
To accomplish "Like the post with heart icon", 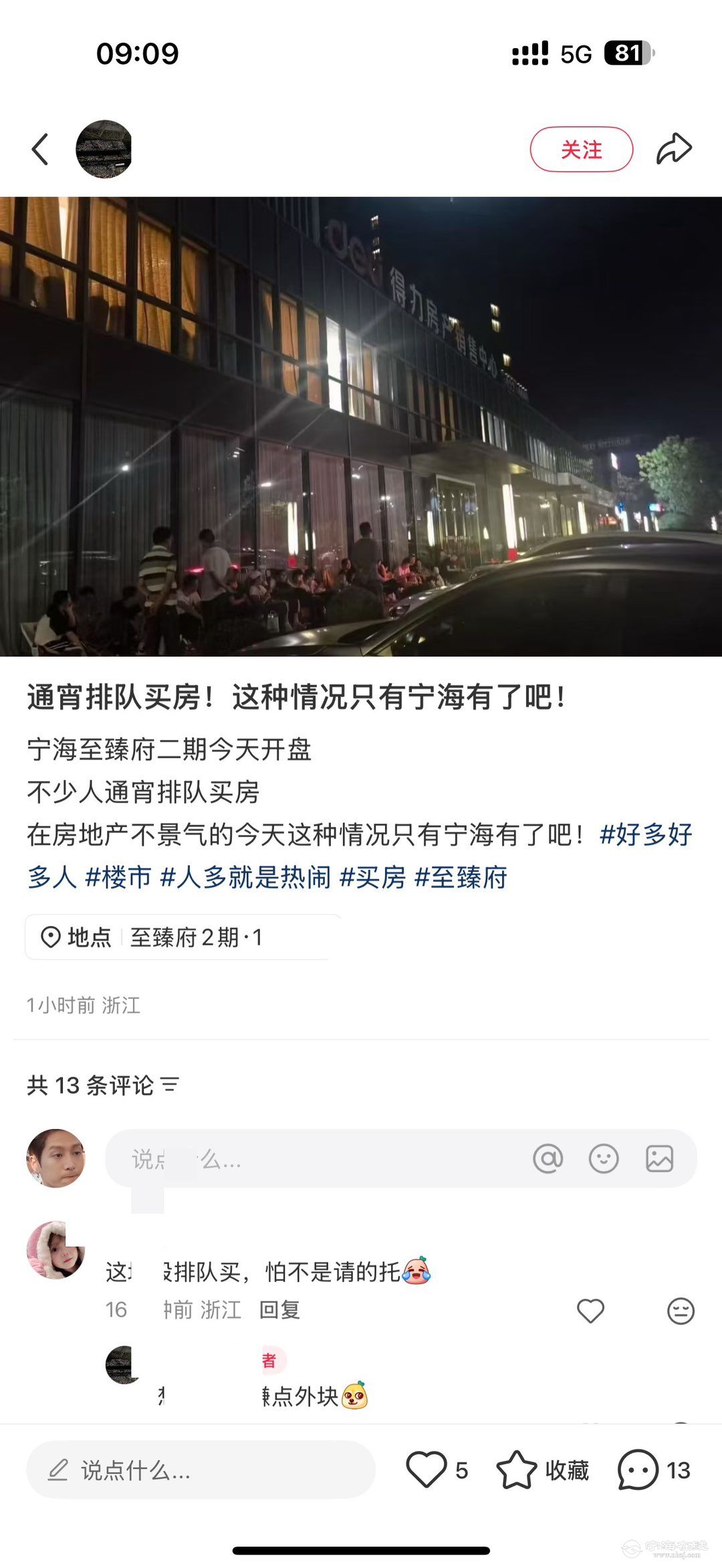I will click(427, 1470).
